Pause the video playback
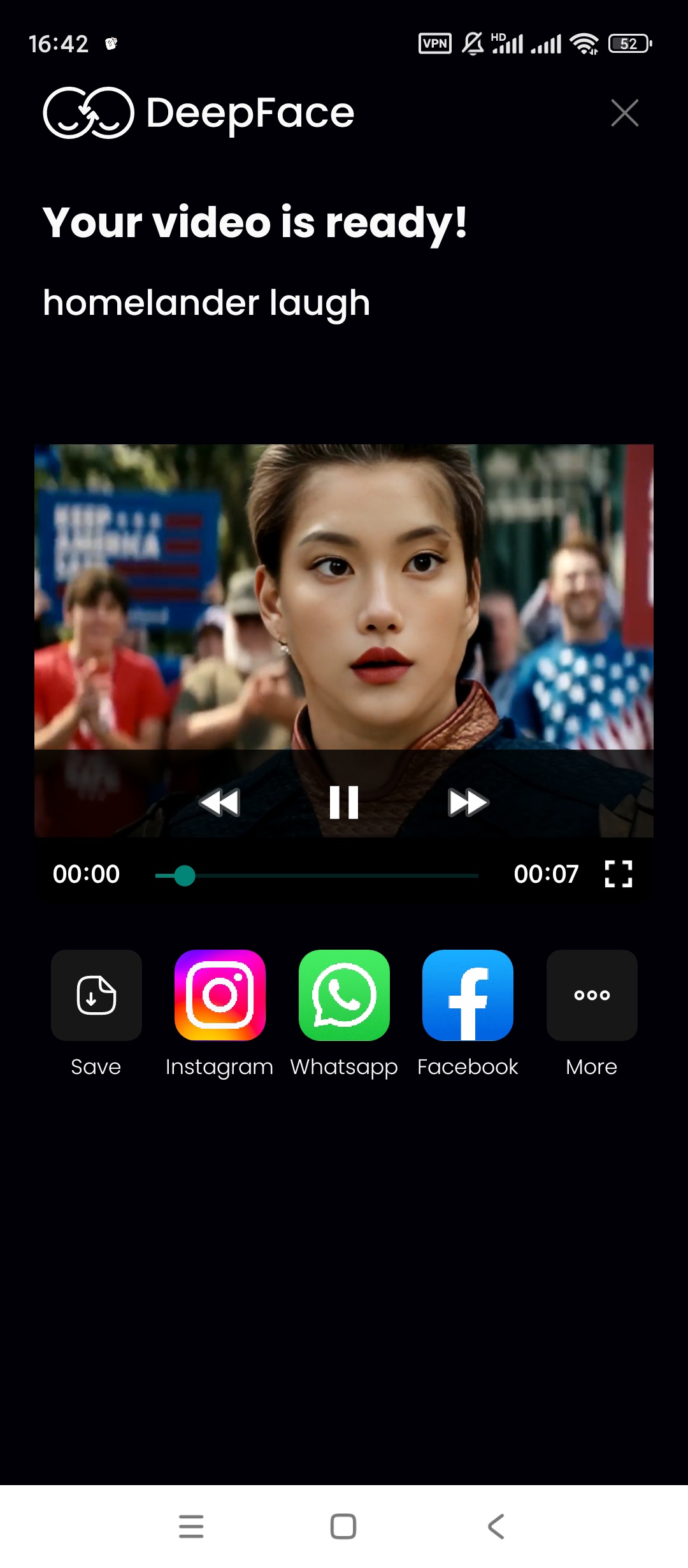The height and width of the screenshot is (1568, 688). coord(344,802)
